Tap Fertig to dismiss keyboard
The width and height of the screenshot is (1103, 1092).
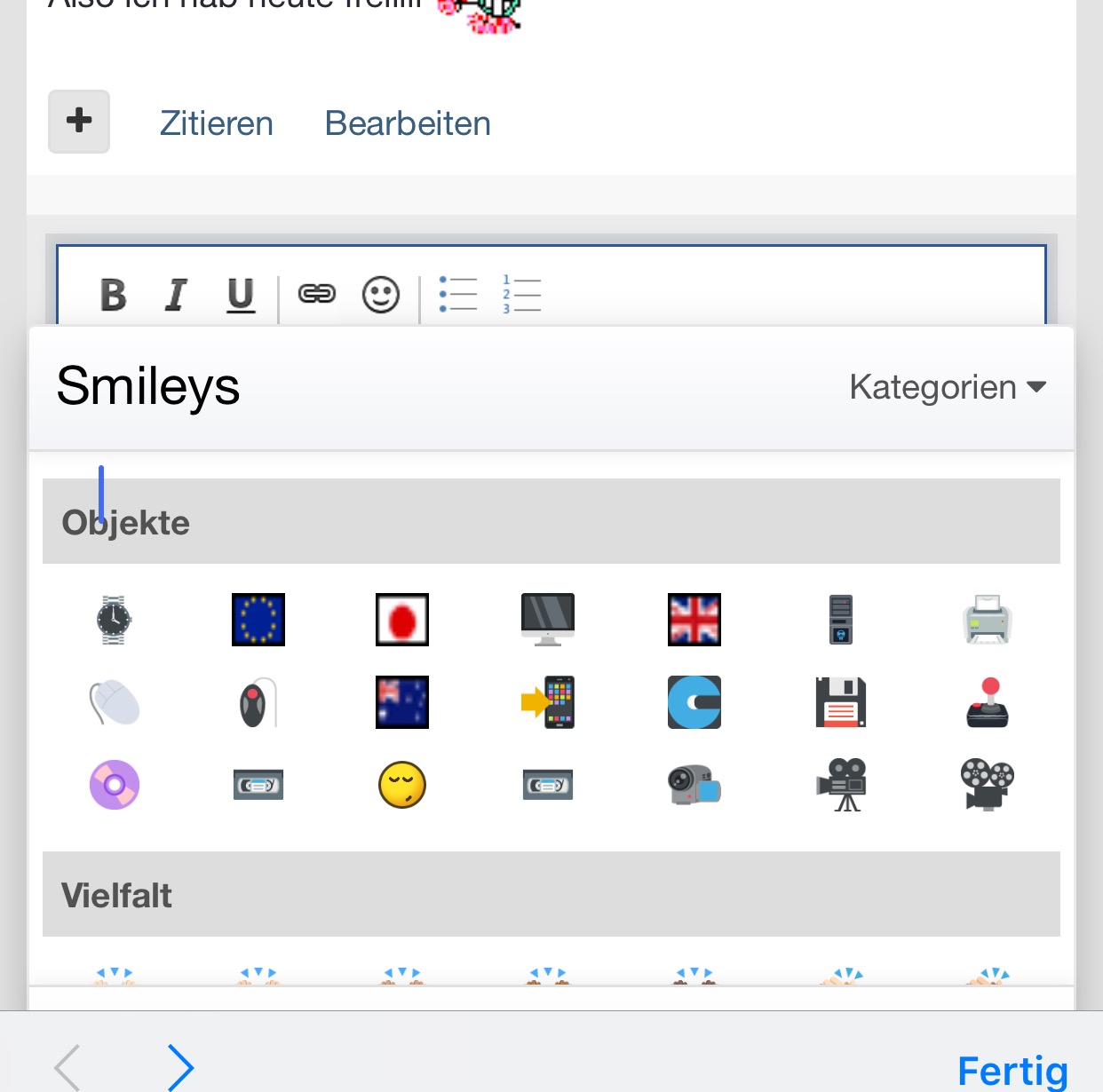[x=1012, y=1070]
